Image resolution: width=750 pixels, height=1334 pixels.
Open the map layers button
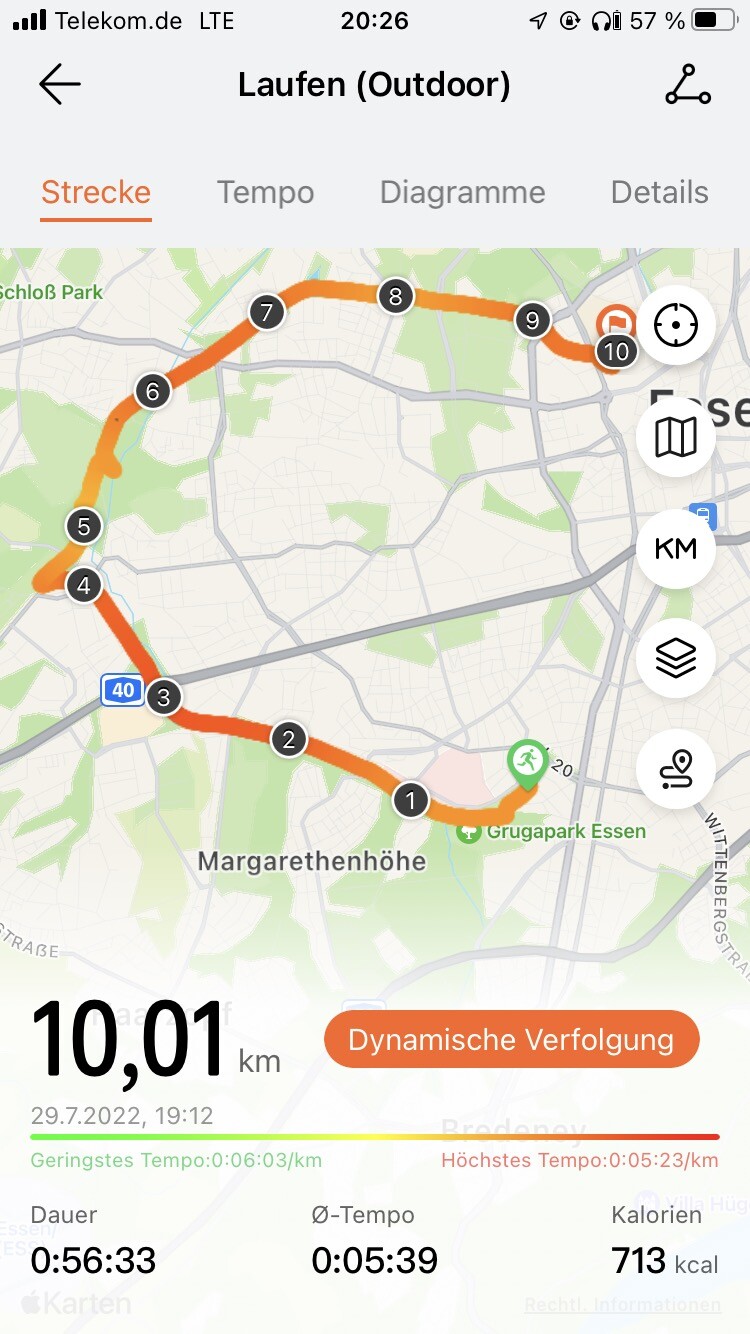(676, 658)
